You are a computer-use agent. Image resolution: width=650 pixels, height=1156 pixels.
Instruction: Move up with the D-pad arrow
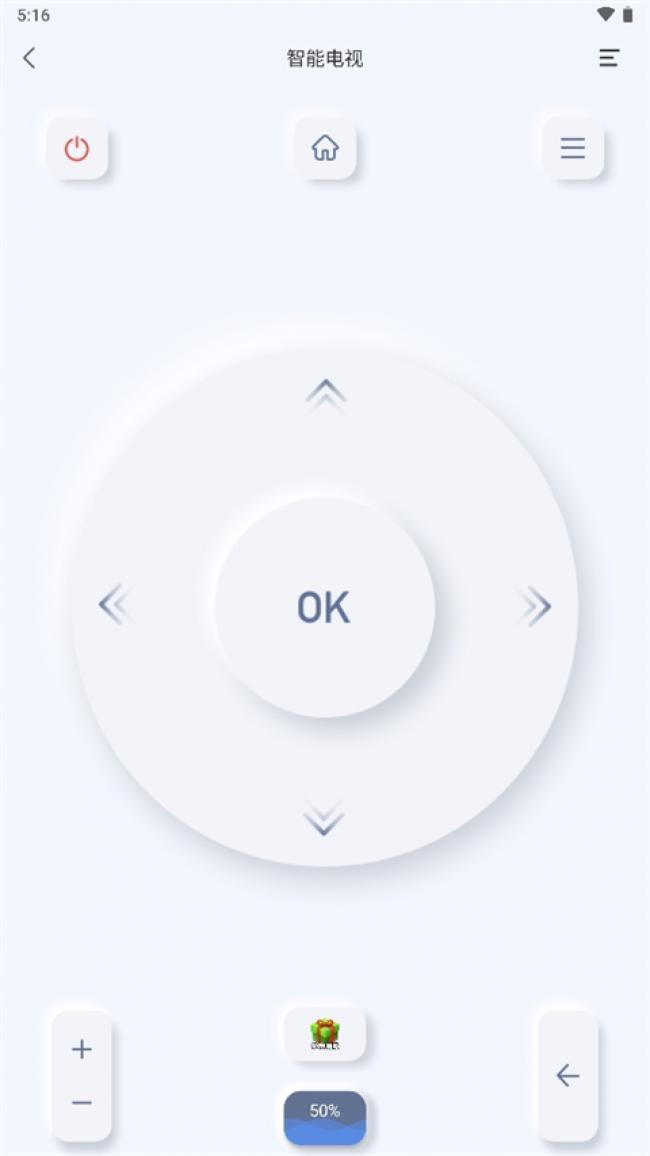tap(325, 396)
